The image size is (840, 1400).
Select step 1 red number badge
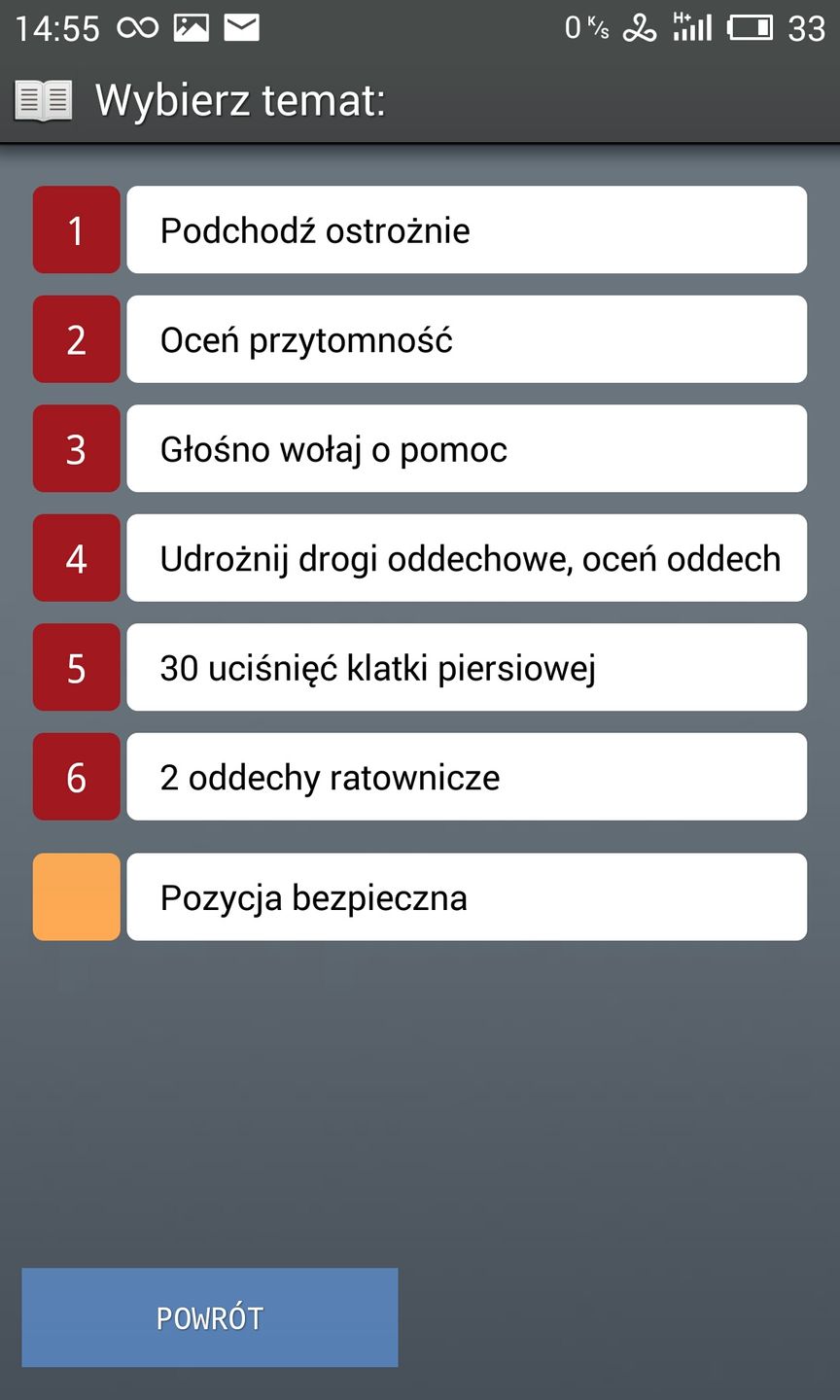tap(76, 229)
